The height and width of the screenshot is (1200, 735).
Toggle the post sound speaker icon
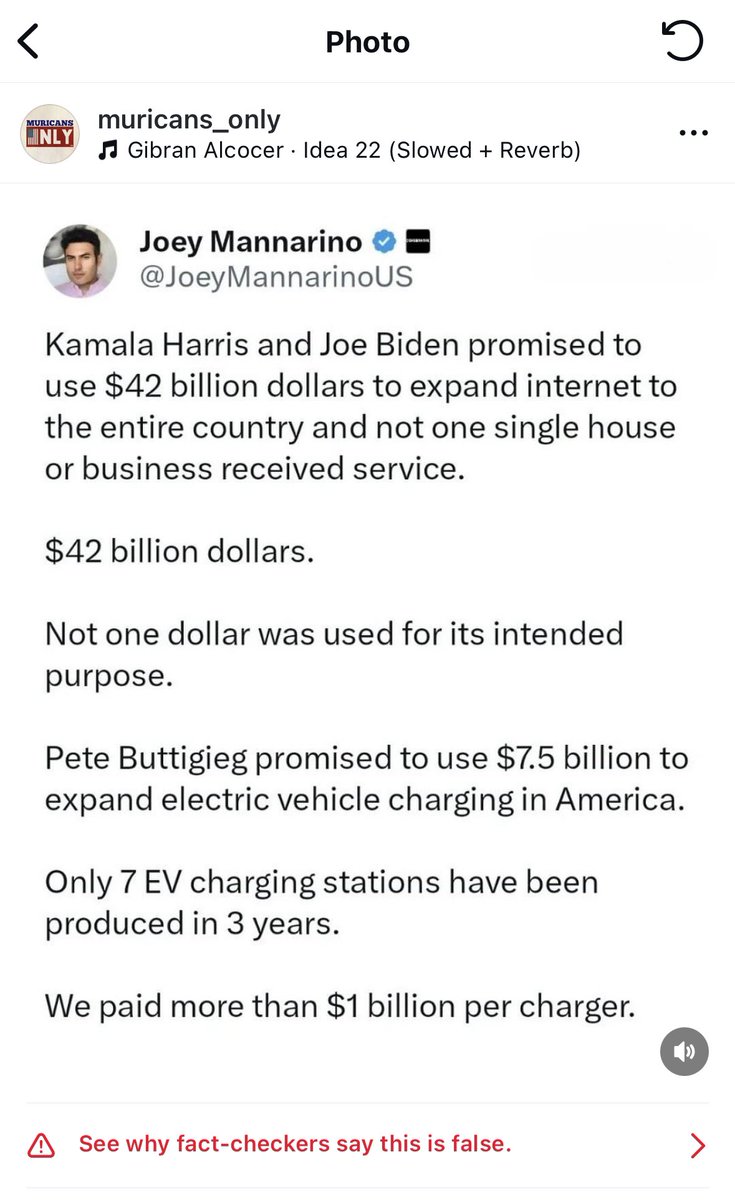(684, 1052)
